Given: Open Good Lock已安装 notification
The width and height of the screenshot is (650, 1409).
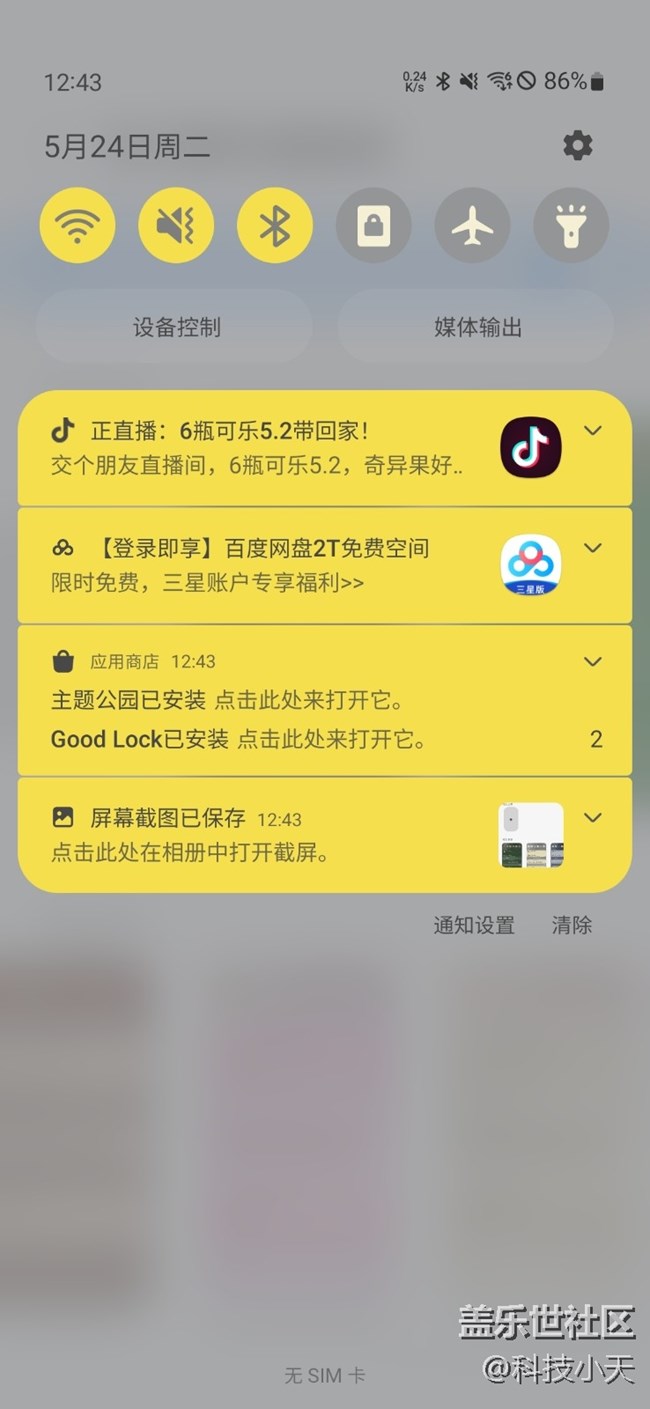Looking at the screenshot, I should [x=240, y=740].
